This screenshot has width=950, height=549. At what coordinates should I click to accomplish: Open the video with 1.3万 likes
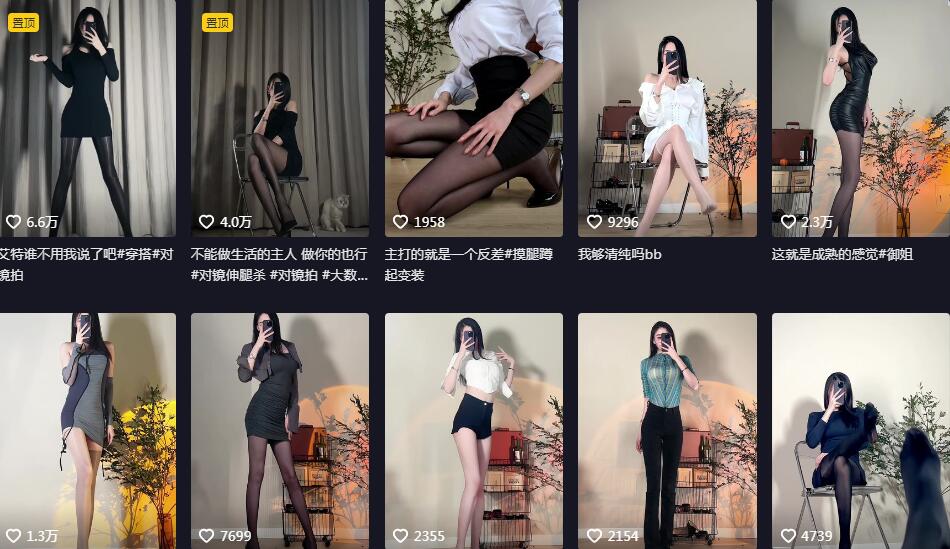click(87, 430)
